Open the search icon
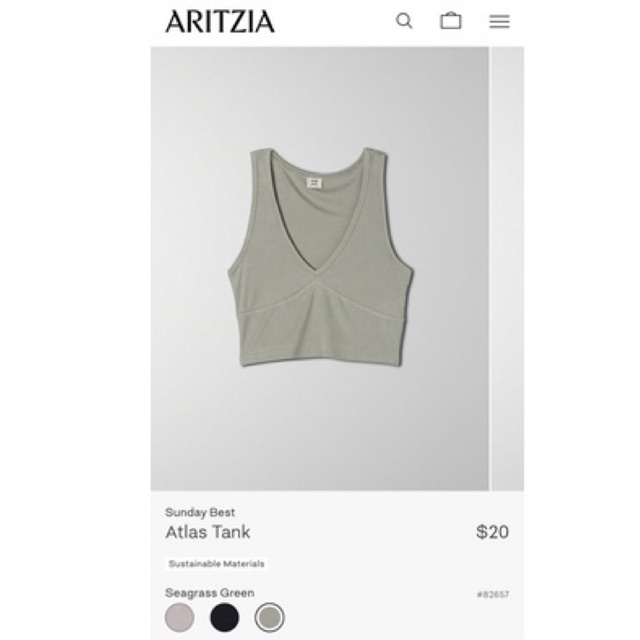This screenshot has height=640, width=640. click(x=404, y=21)
